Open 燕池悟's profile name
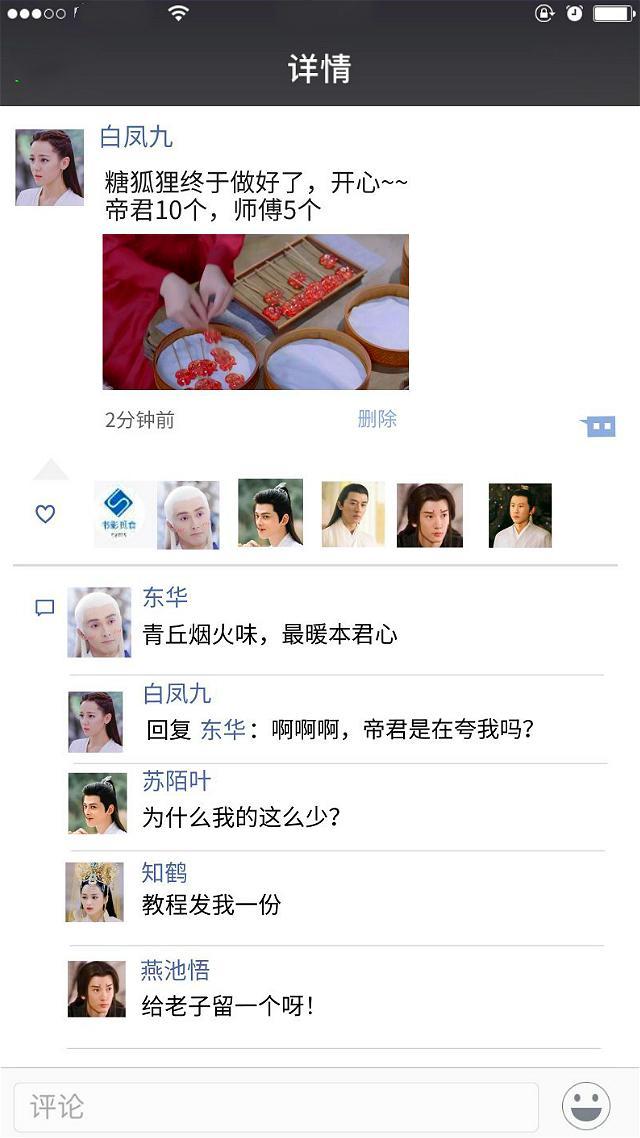640x1138 pixels. [175, 970]
